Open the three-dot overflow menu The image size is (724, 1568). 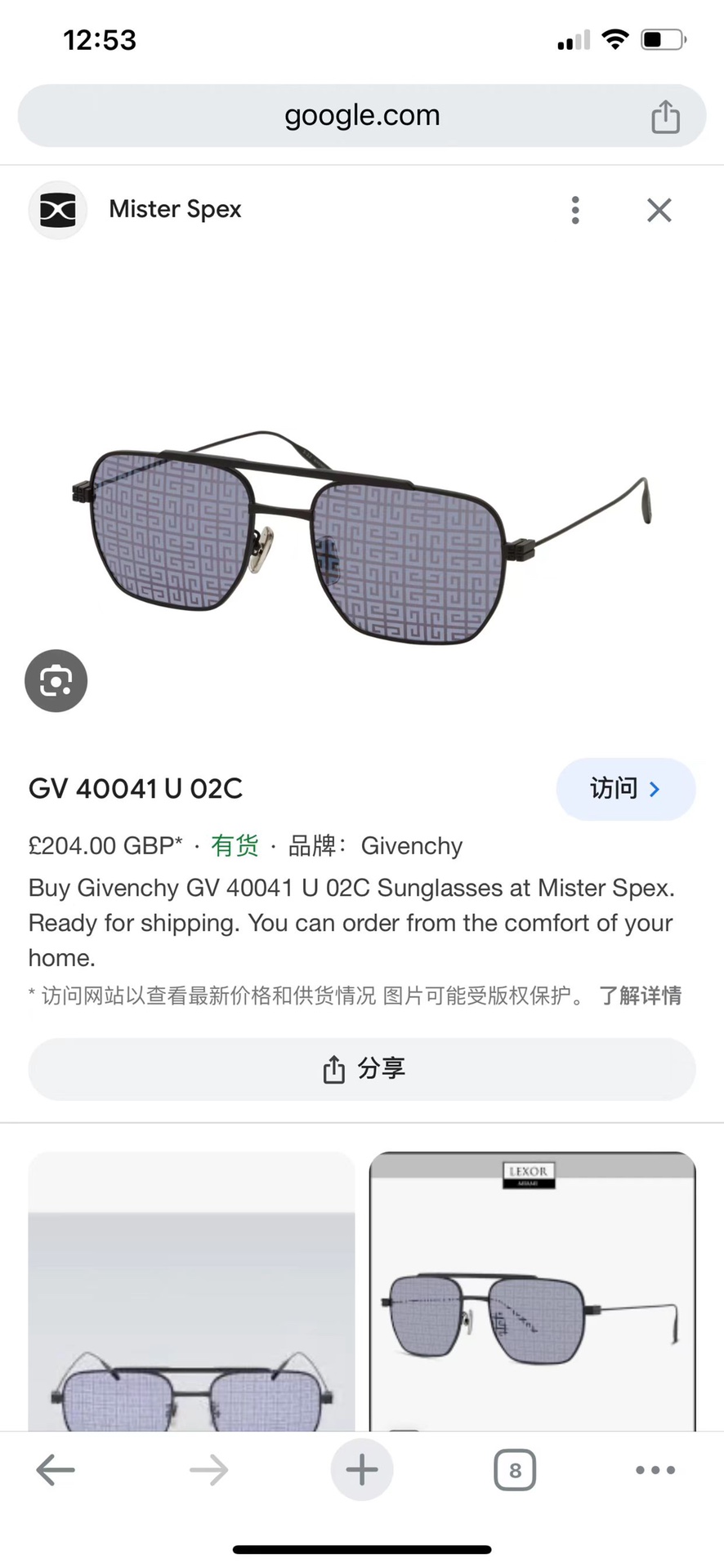[575, 210]
